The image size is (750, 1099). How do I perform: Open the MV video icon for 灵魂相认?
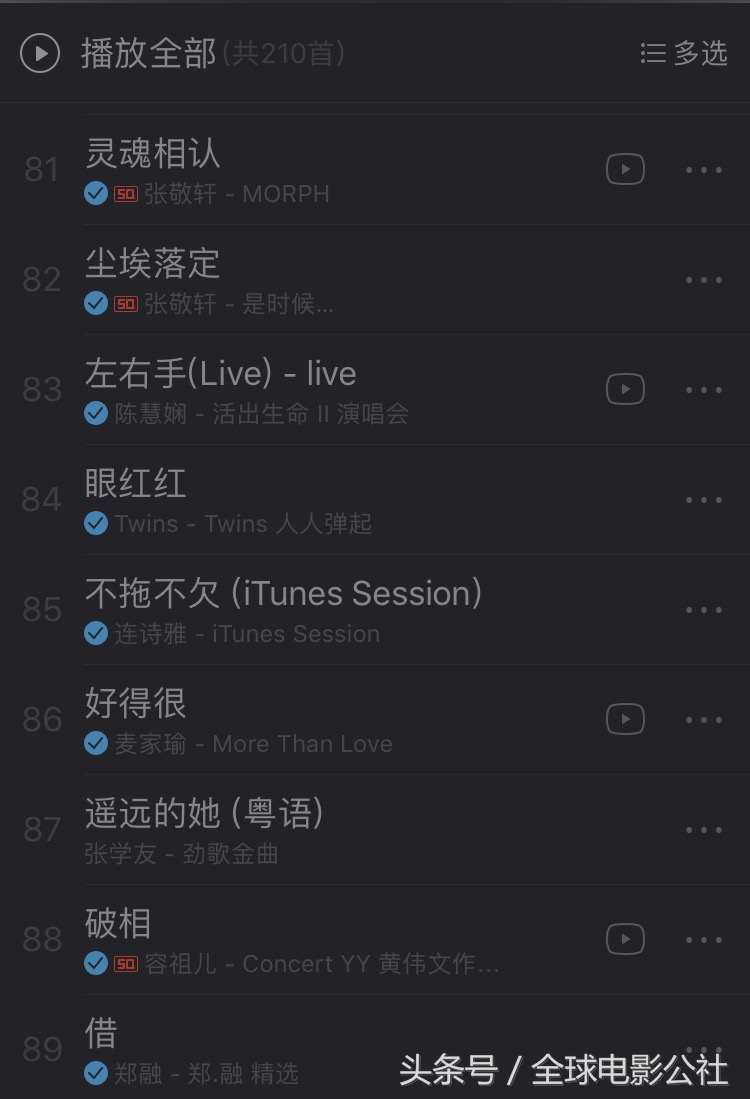[625, 169]
